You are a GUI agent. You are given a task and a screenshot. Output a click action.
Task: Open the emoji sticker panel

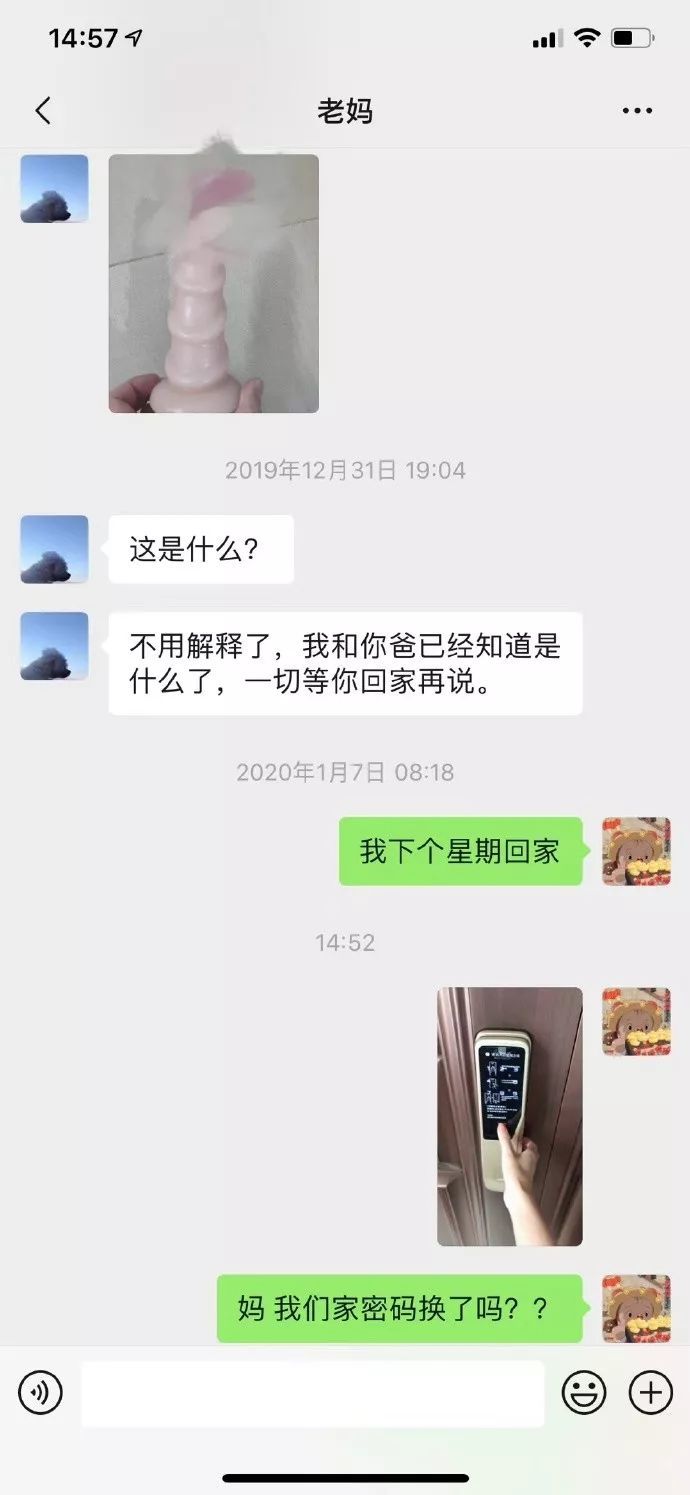pos(584,1392)
